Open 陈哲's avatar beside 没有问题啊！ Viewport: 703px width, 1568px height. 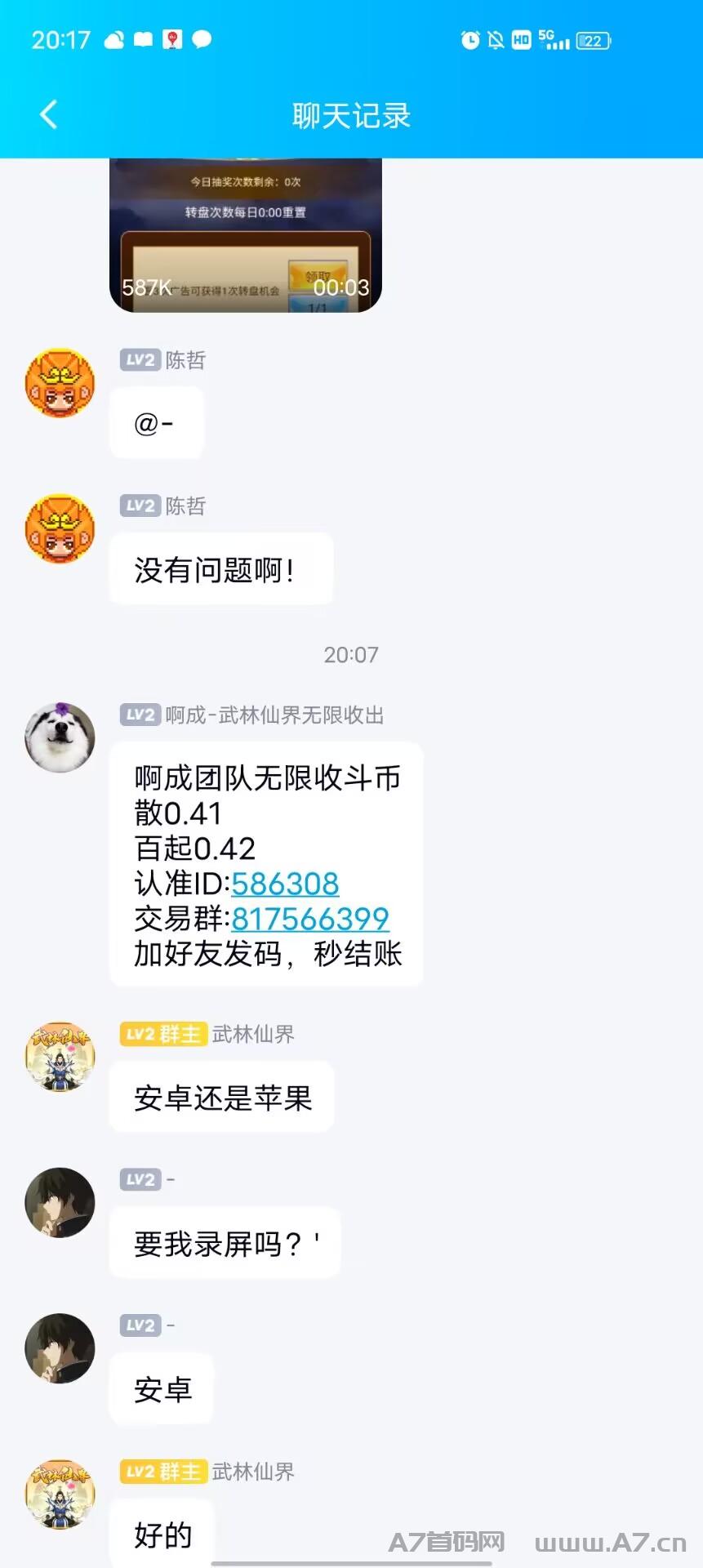[x=60, y=528]
